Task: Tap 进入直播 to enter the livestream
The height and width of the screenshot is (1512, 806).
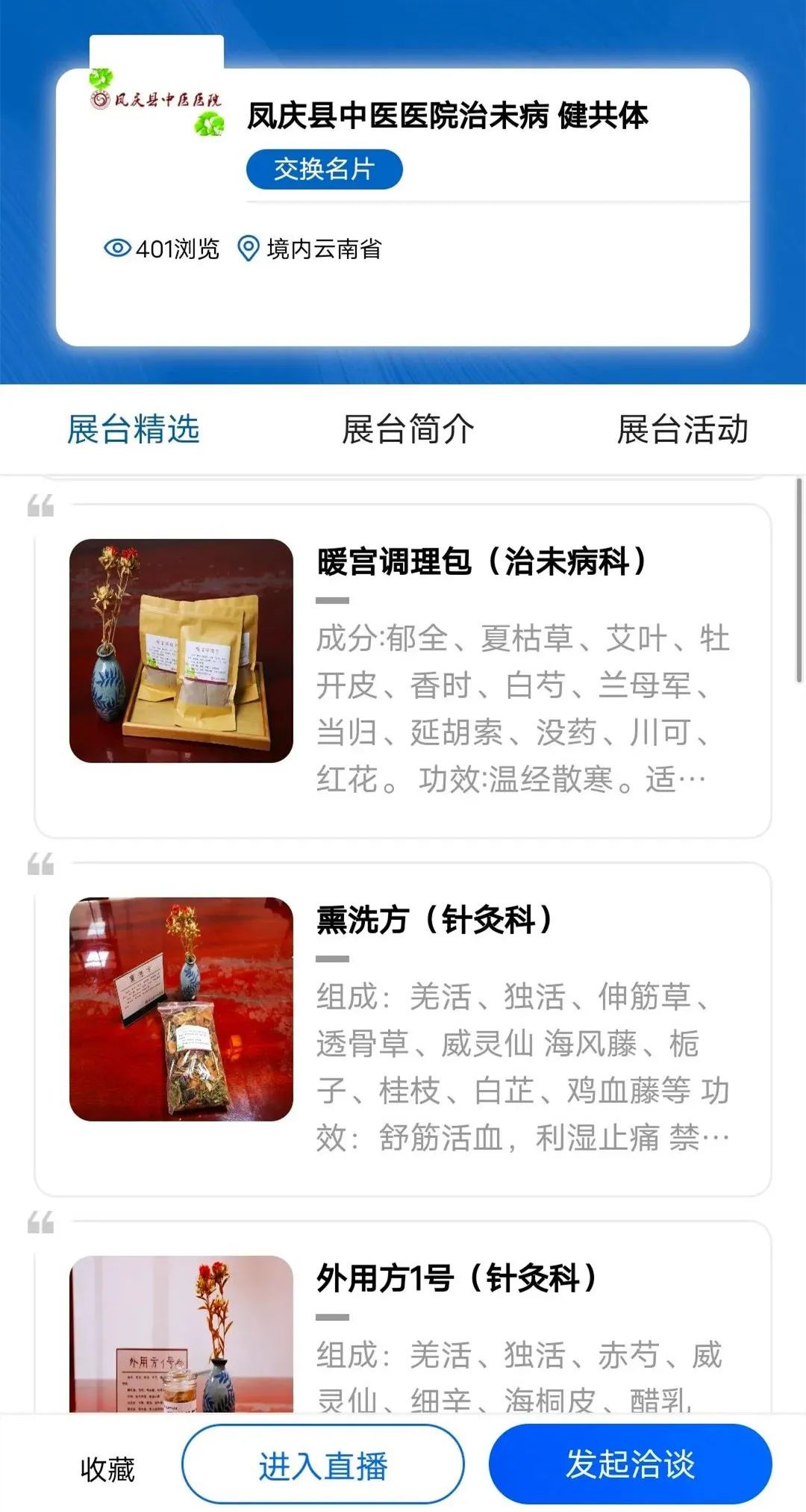Action: point(325,1464)
